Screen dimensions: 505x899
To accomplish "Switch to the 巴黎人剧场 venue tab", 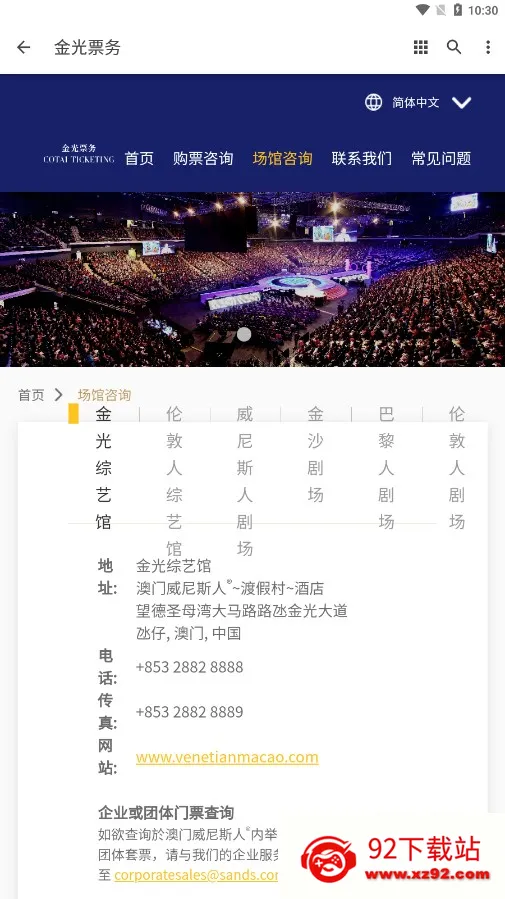I will 386,467.
